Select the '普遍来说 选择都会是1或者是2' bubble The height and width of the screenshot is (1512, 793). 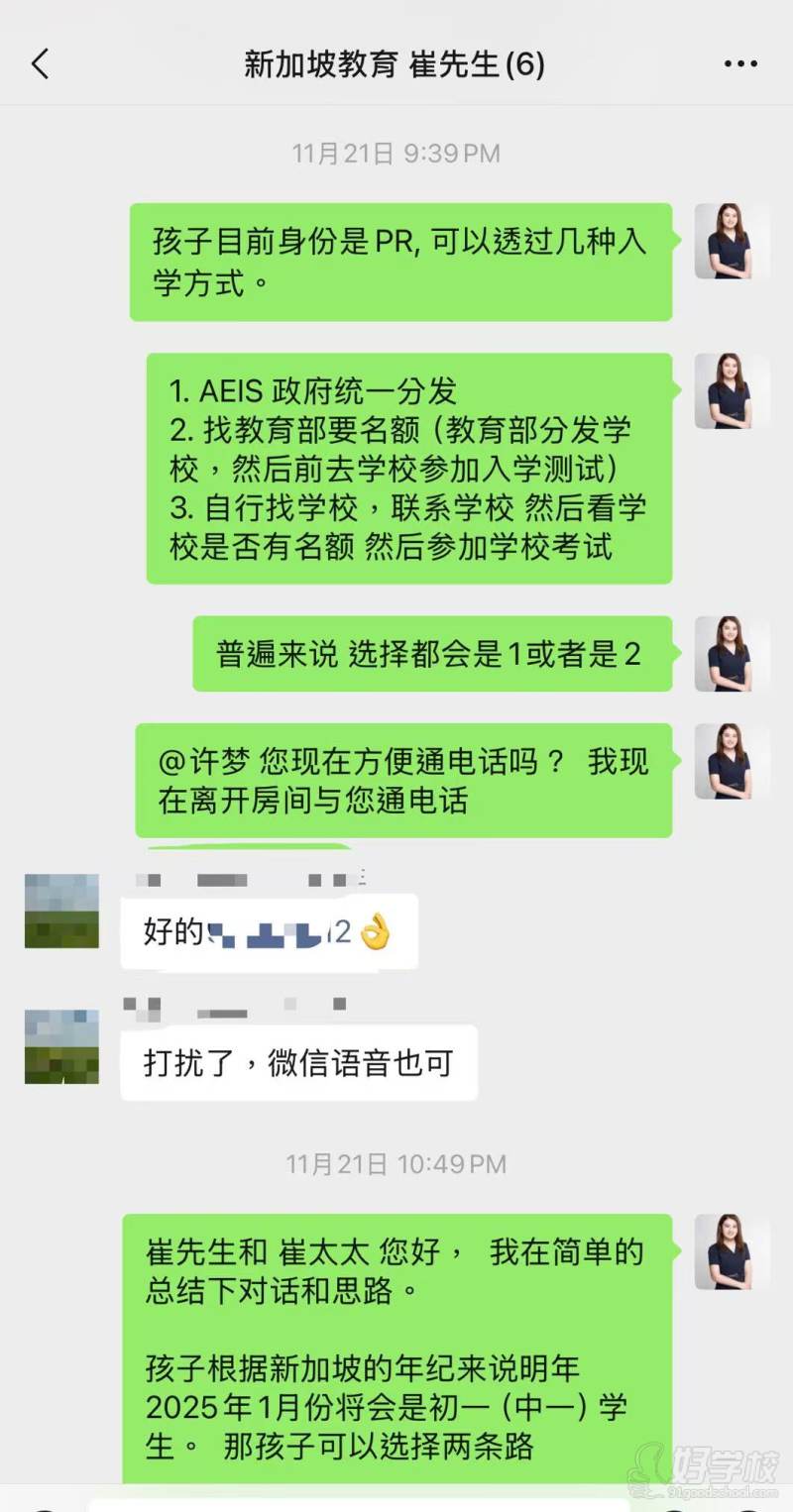tap(433, 653)
